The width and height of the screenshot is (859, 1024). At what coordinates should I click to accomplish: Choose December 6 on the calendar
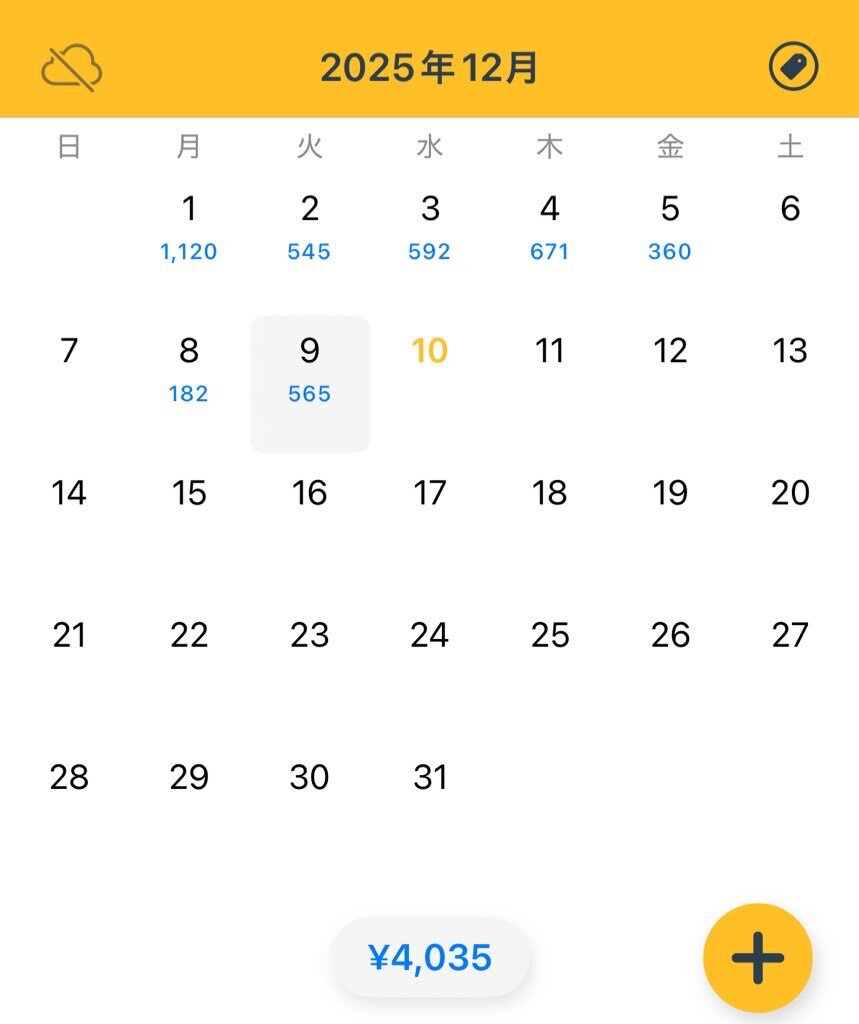coord(790,210)
